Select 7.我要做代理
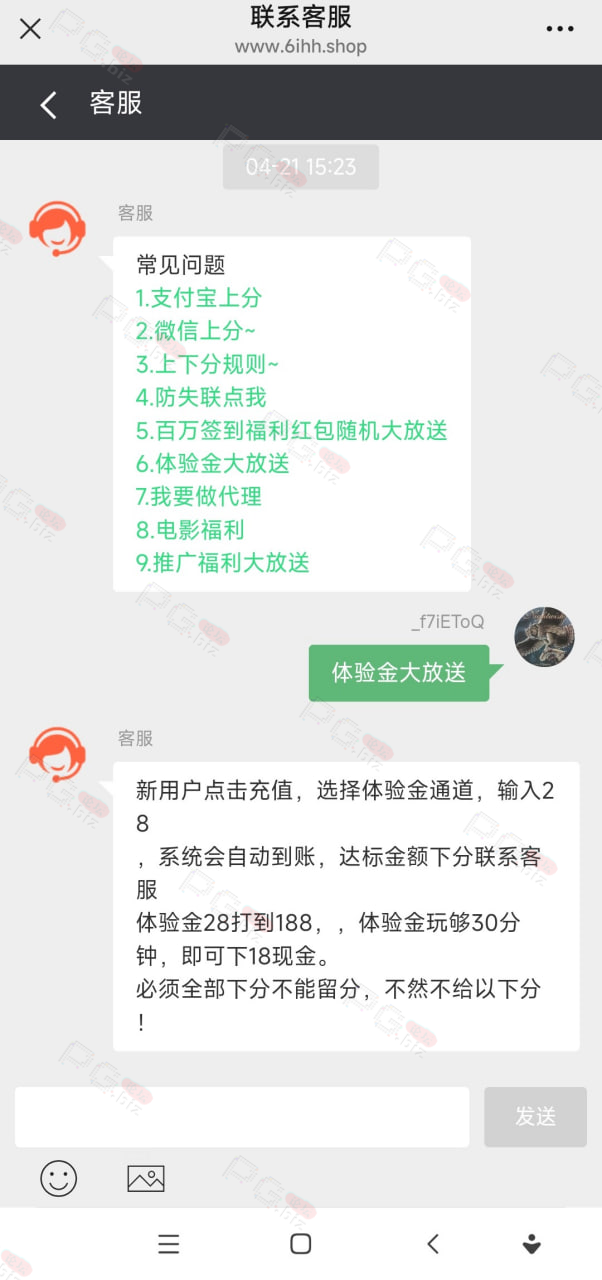 (x=199, y=497)
